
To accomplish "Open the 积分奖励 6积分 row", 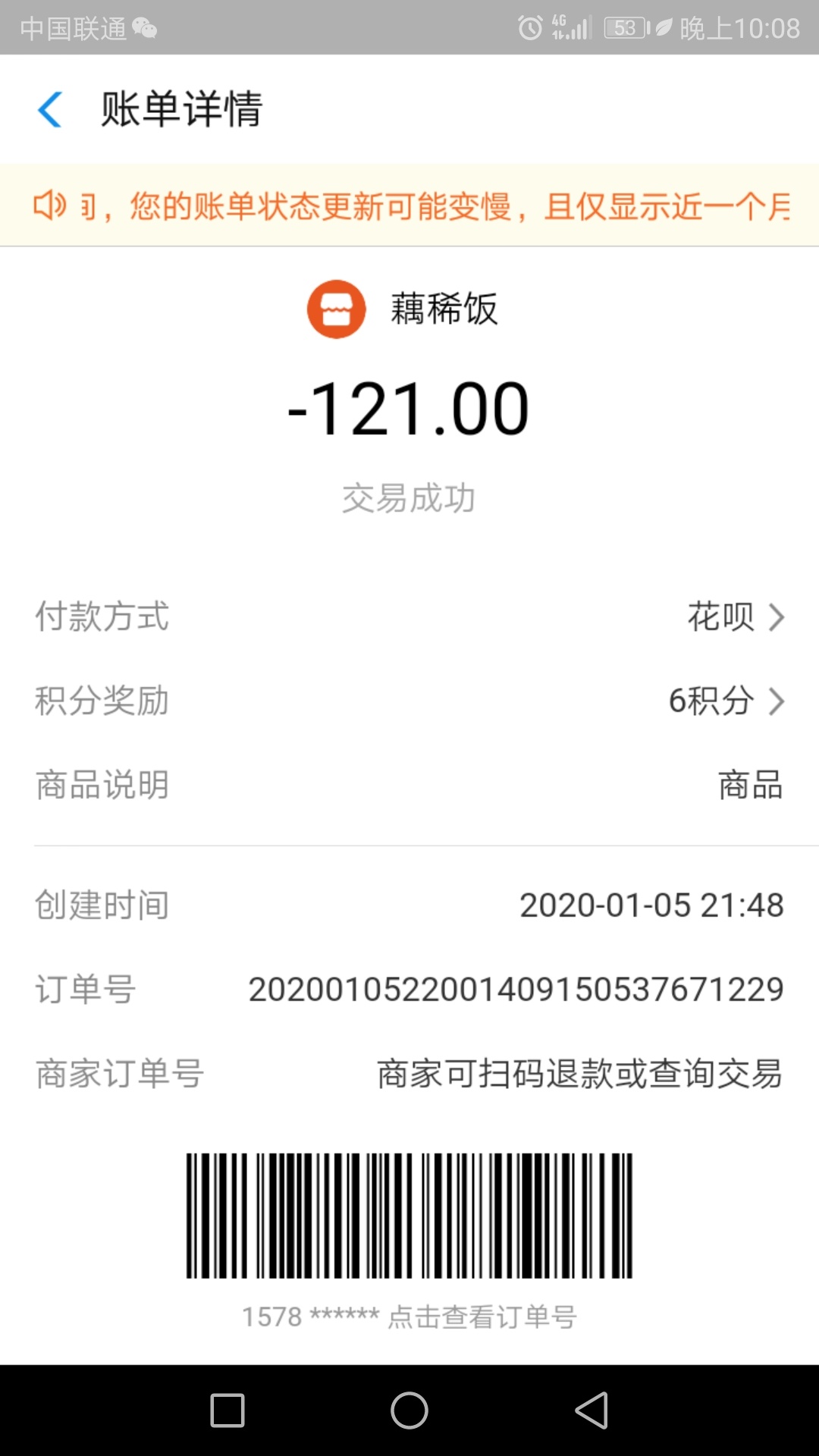I will click(409, 701).
